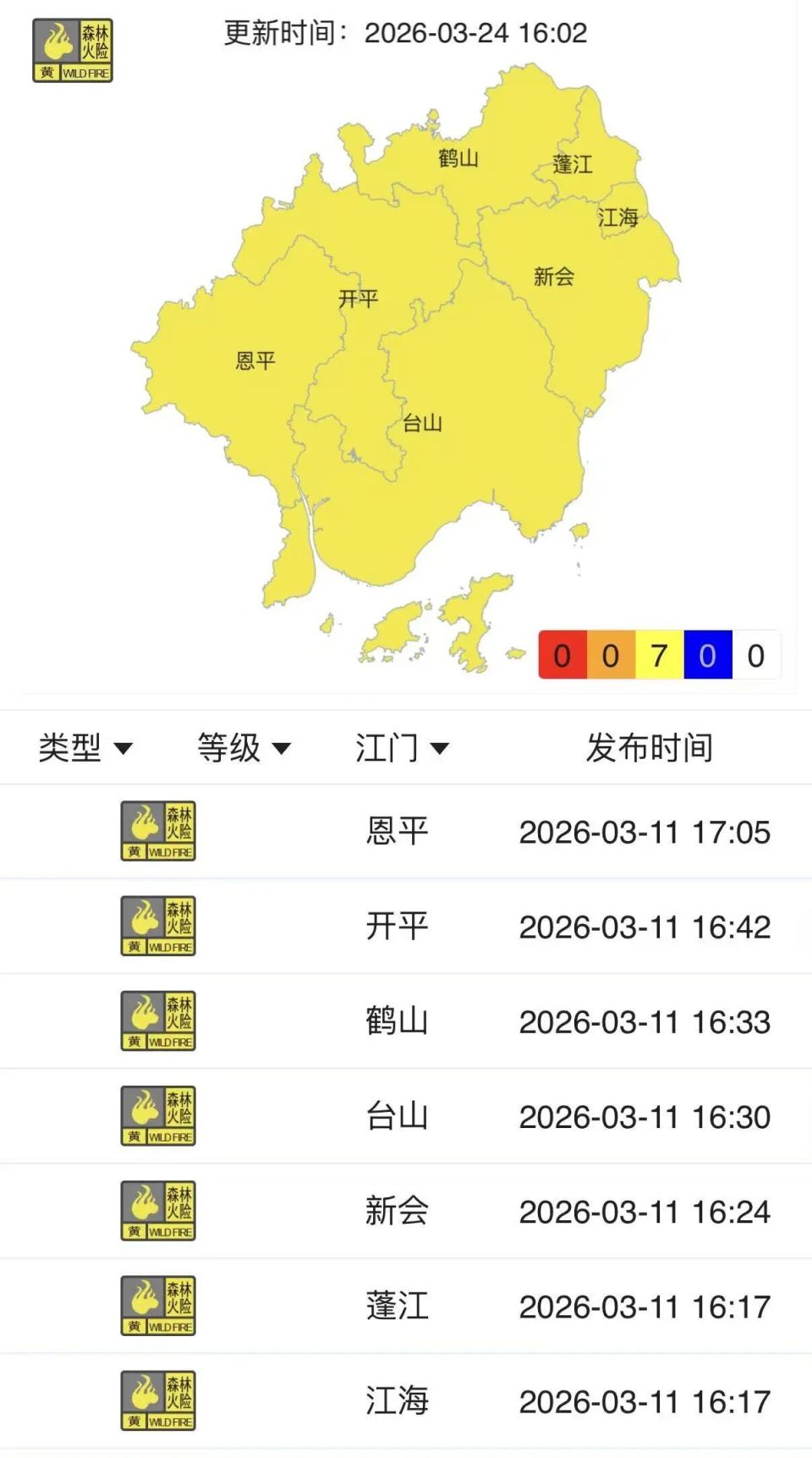Screen dimensions: 812x1458
Task: Select the 恩平 row in the warning list
Action: point(406,830)
